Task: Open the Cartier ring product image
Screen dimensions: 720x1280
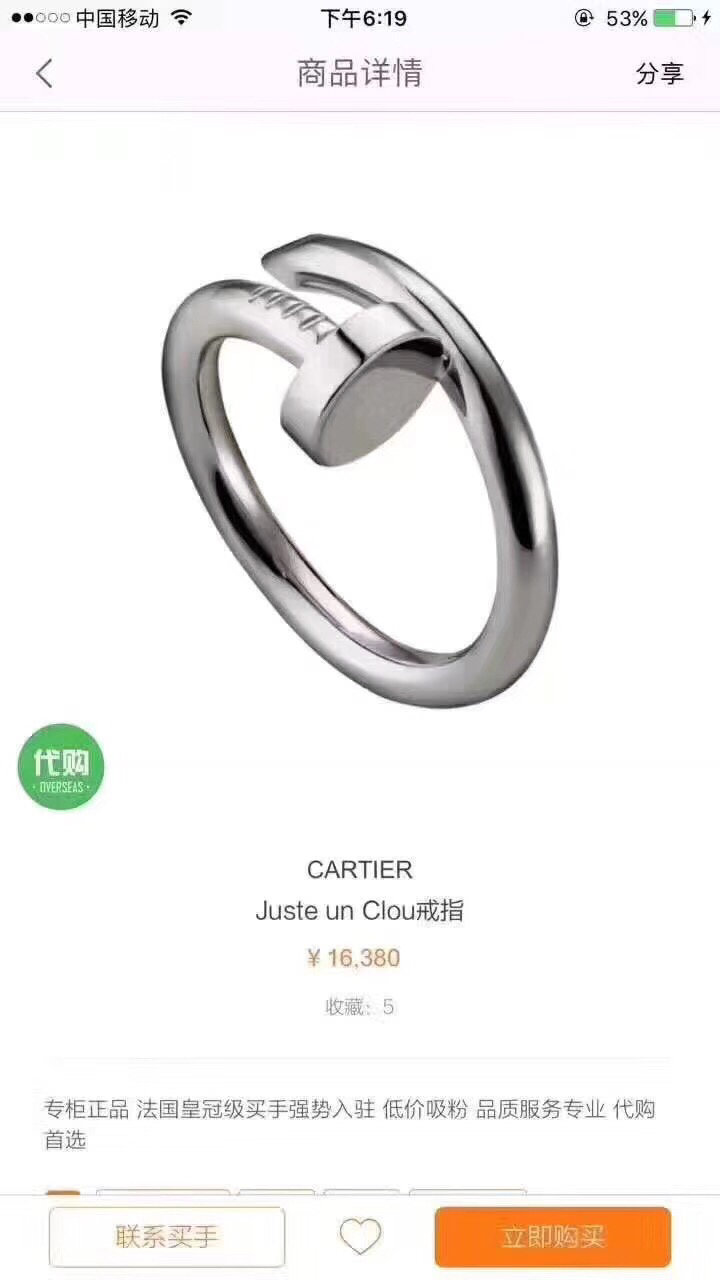Action: point(360,470)
